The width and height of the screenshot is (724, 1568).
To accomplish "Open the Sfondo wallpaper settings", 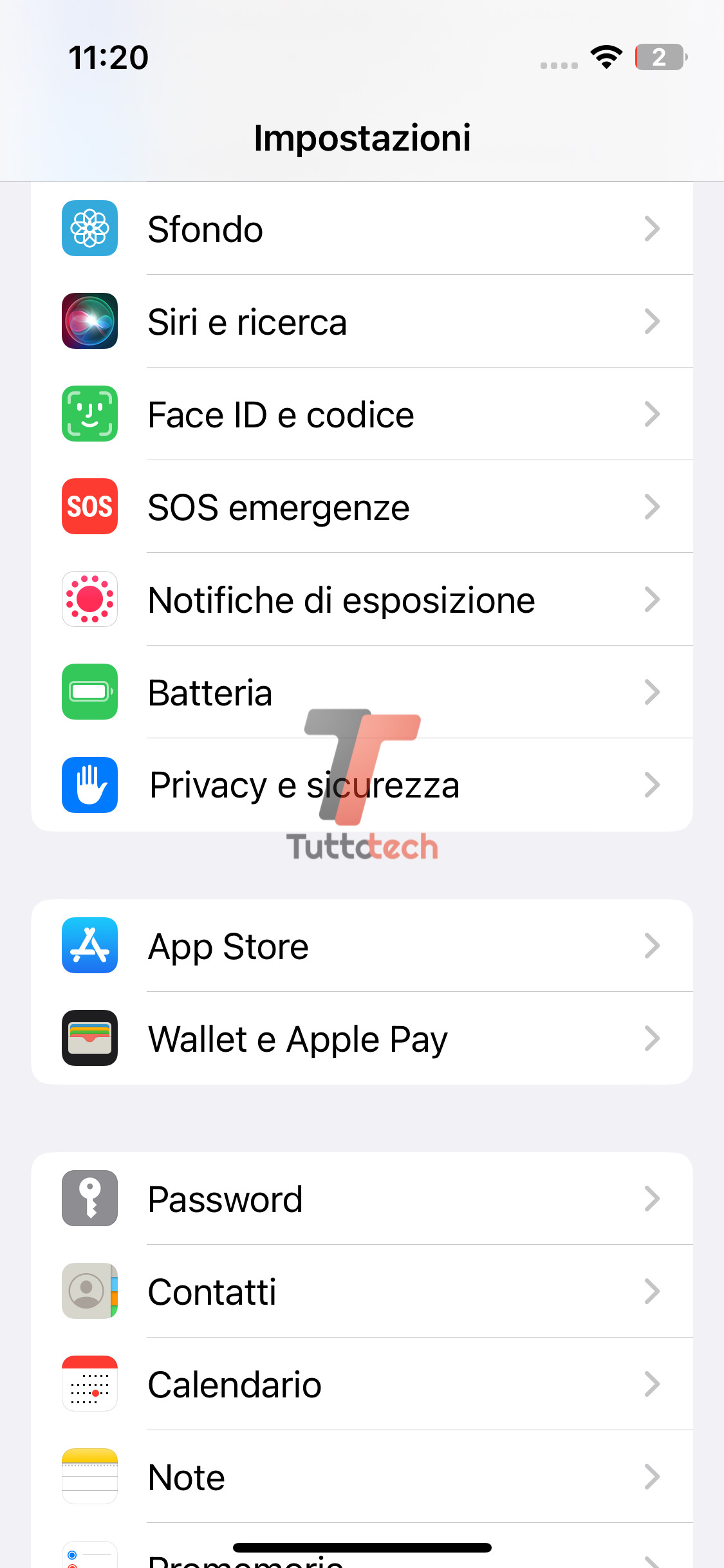I will 362,229.
